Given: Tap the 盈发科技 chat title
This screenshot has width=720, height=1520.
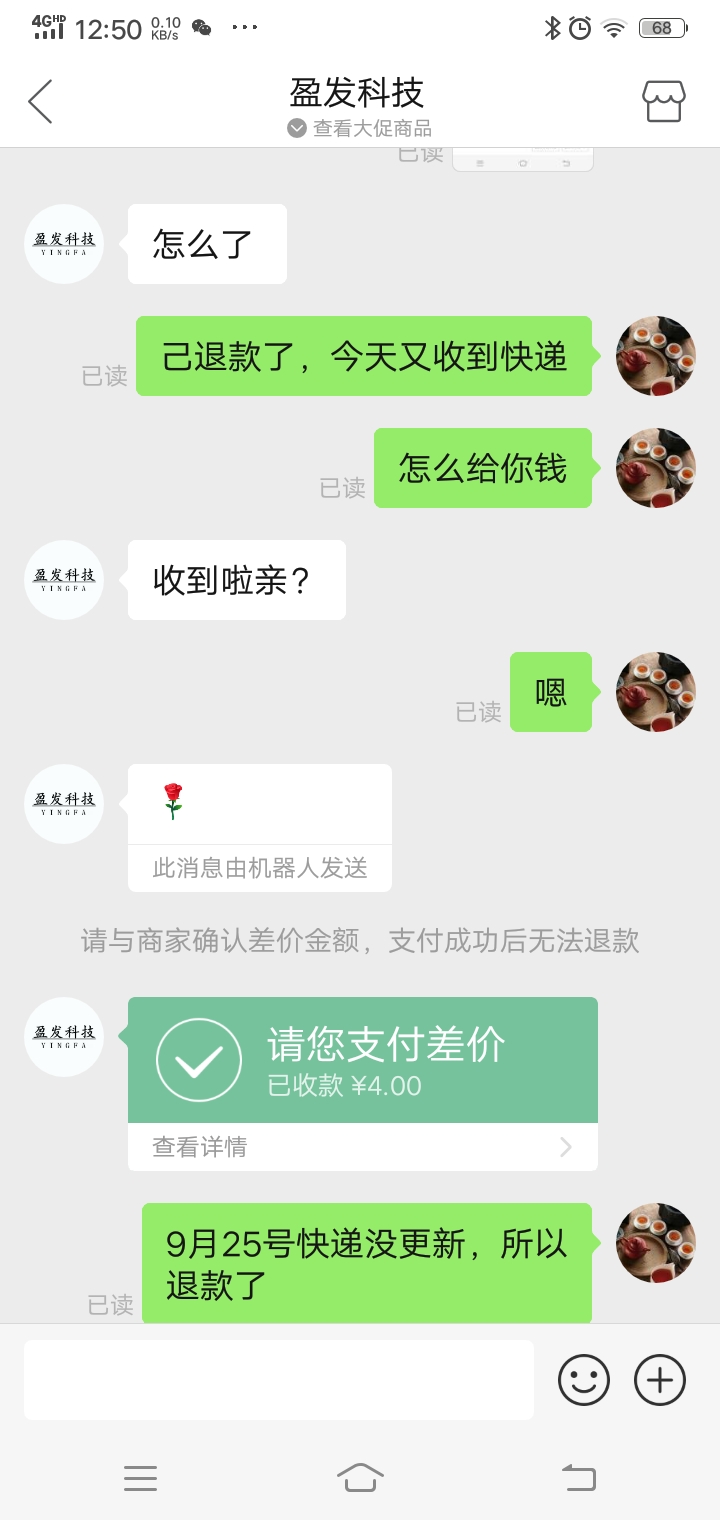Looking at the screenshot, I should tap(360, 93).
